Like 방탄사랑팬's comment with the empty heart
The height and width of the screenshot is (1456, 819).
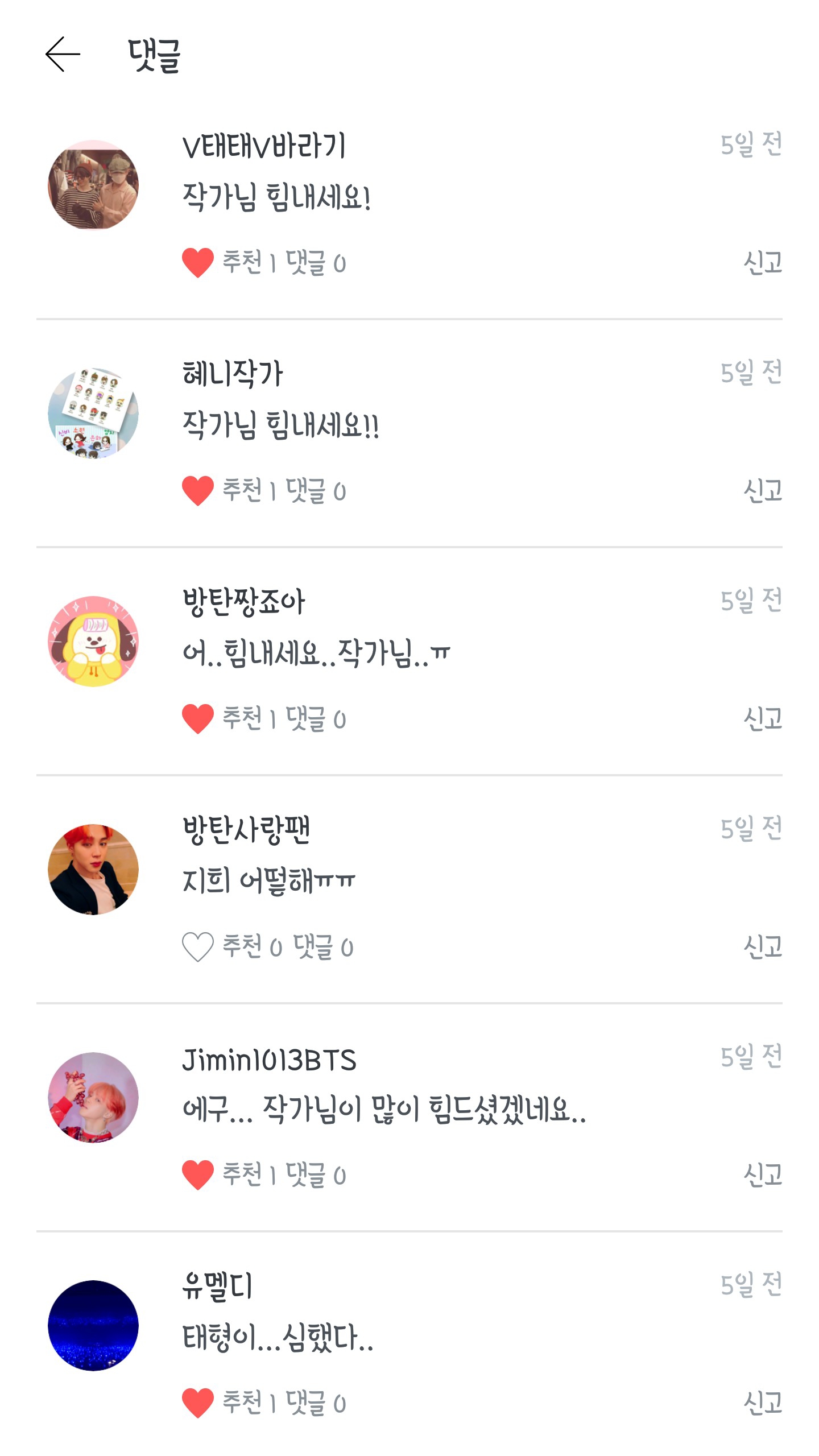[197, 946]
